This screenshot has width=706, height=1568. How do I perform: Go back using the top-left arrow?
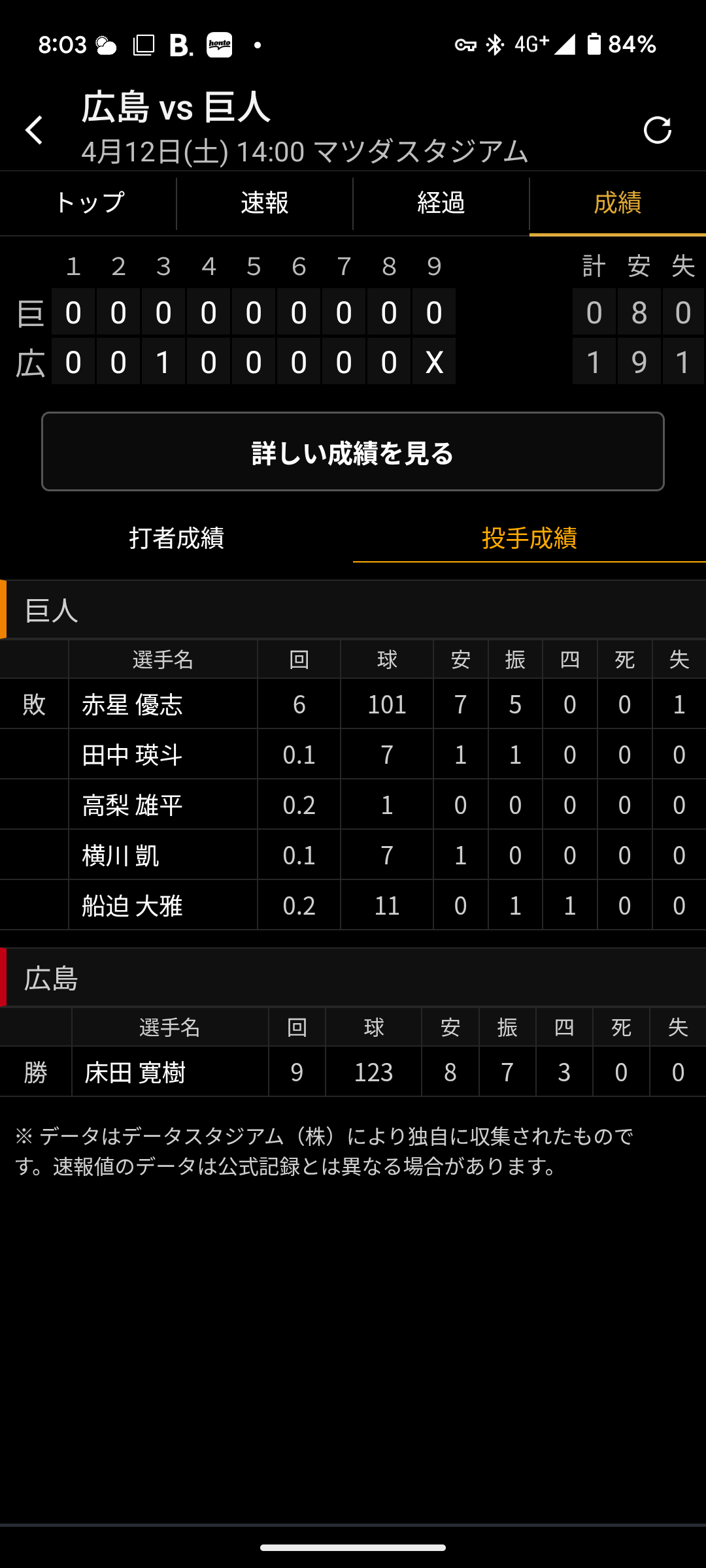click(34, 130)
